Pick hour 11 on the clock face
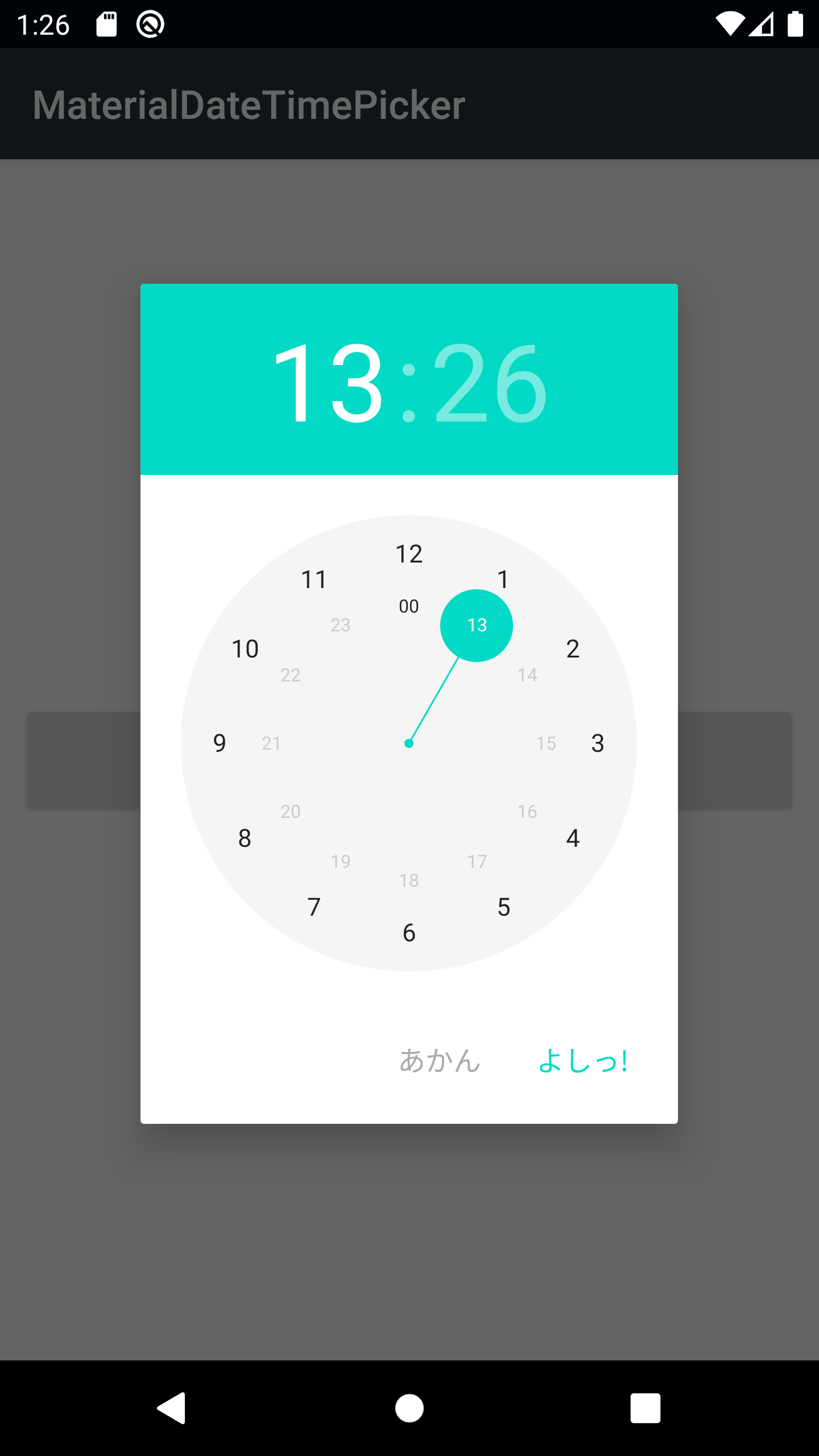Image resolution: width=819 pixels, height=1456 pixels. tap(314, 580)
